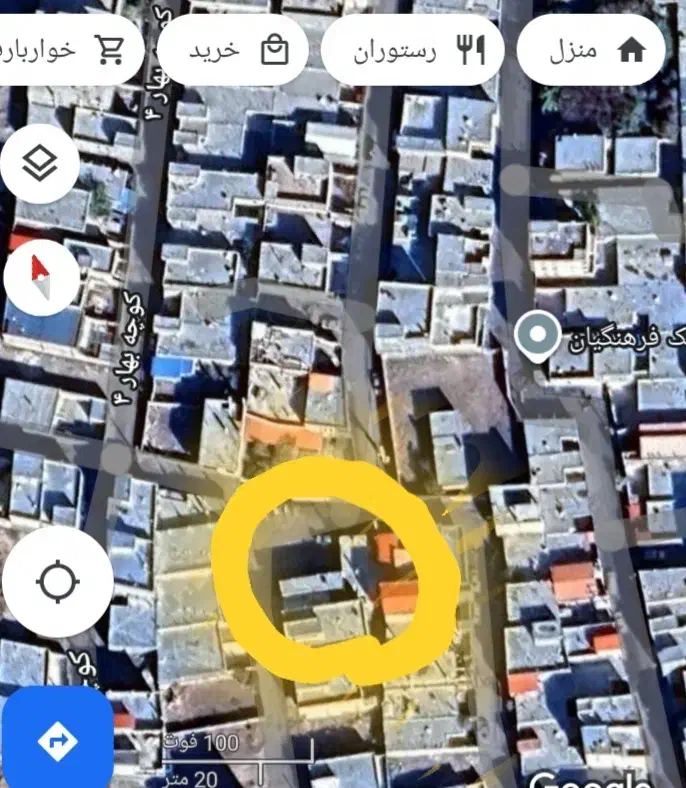This screenshot has width=686, height=788.
Task: Tap the خرید (Shopping) chip
Action: tap(233, 50)
